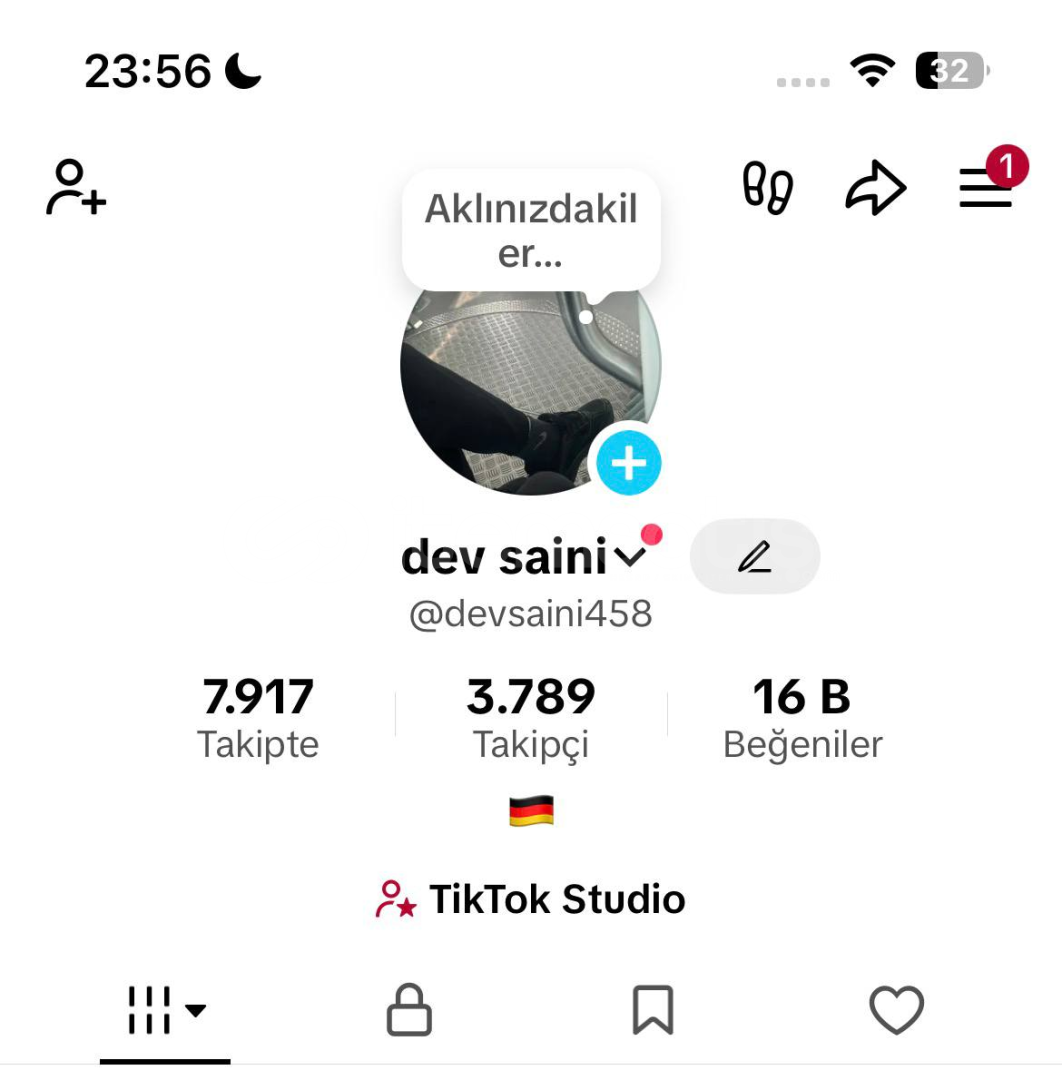Screen dimensions: 1062x1080
Task: View the 3.789 Takipçi list
Action: [531, 717]
